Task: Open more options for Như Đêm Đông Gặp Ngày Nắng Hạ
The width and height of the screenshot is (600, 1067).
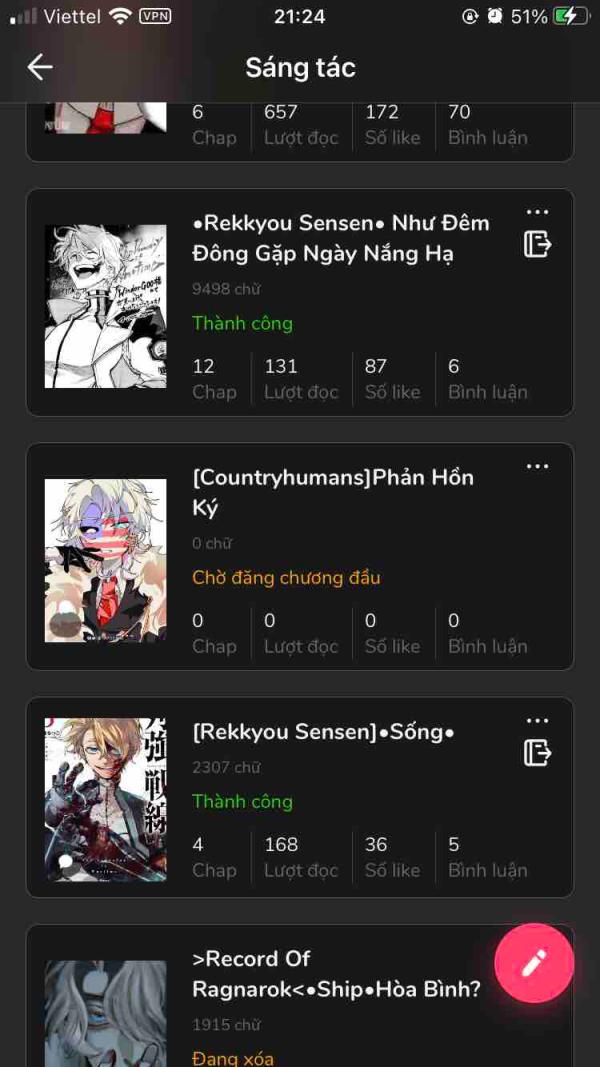Action: click(537, 212)
